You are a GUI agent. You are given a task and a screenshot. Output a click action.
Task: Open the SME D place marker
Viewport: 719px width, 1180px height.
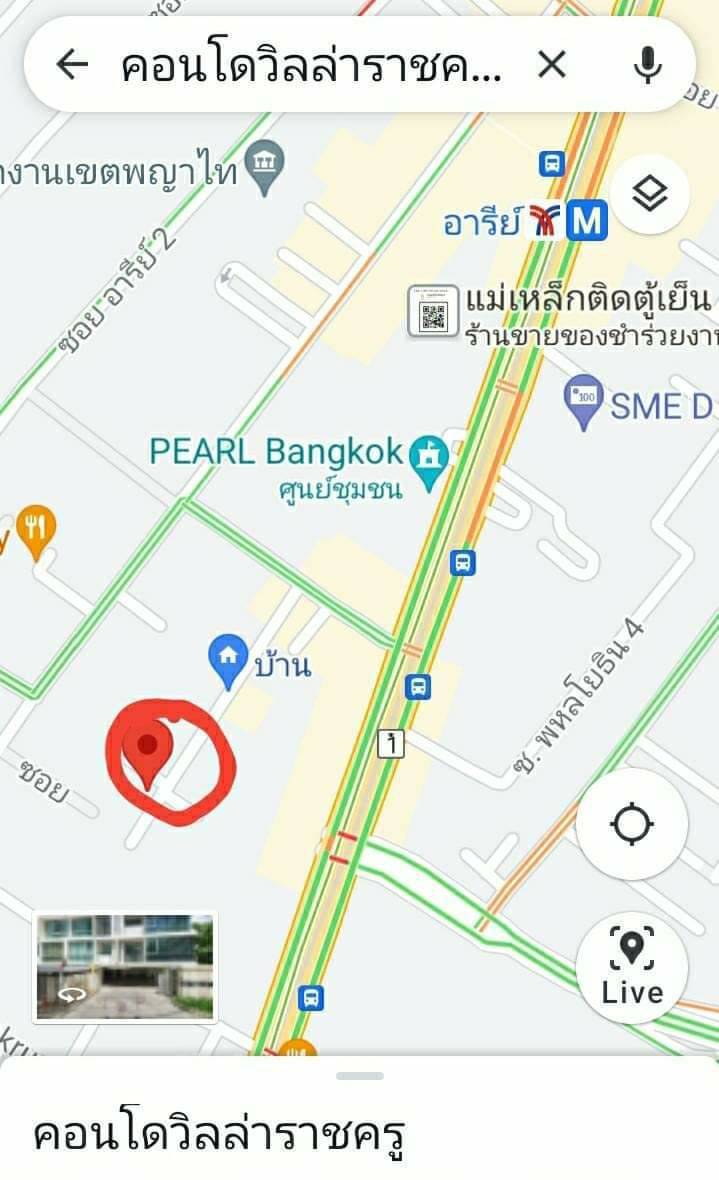click(583, 402)
